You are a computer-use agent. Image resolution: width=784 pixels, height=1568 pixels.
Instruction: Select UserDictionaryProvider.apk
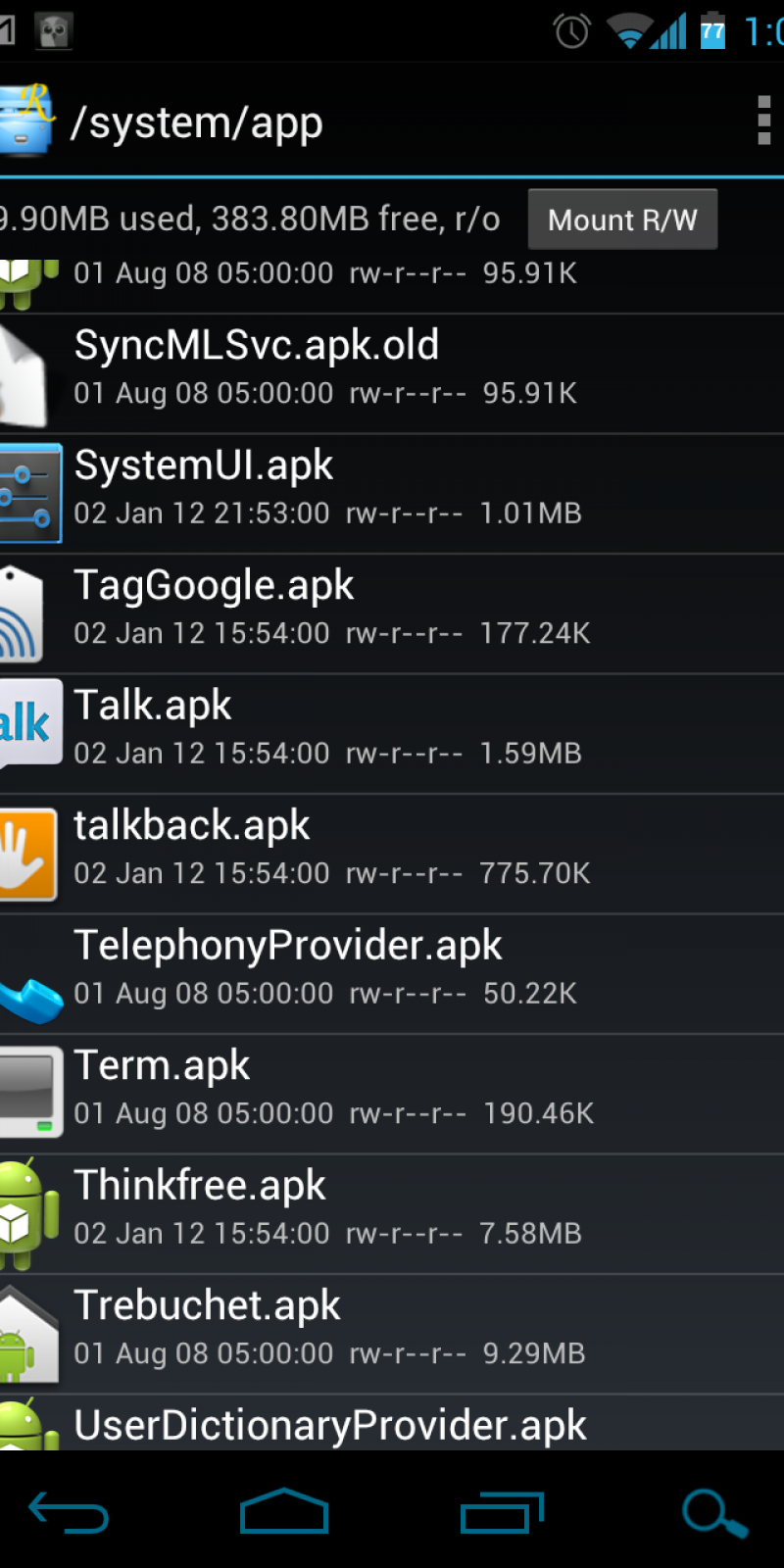[392, 1426]
